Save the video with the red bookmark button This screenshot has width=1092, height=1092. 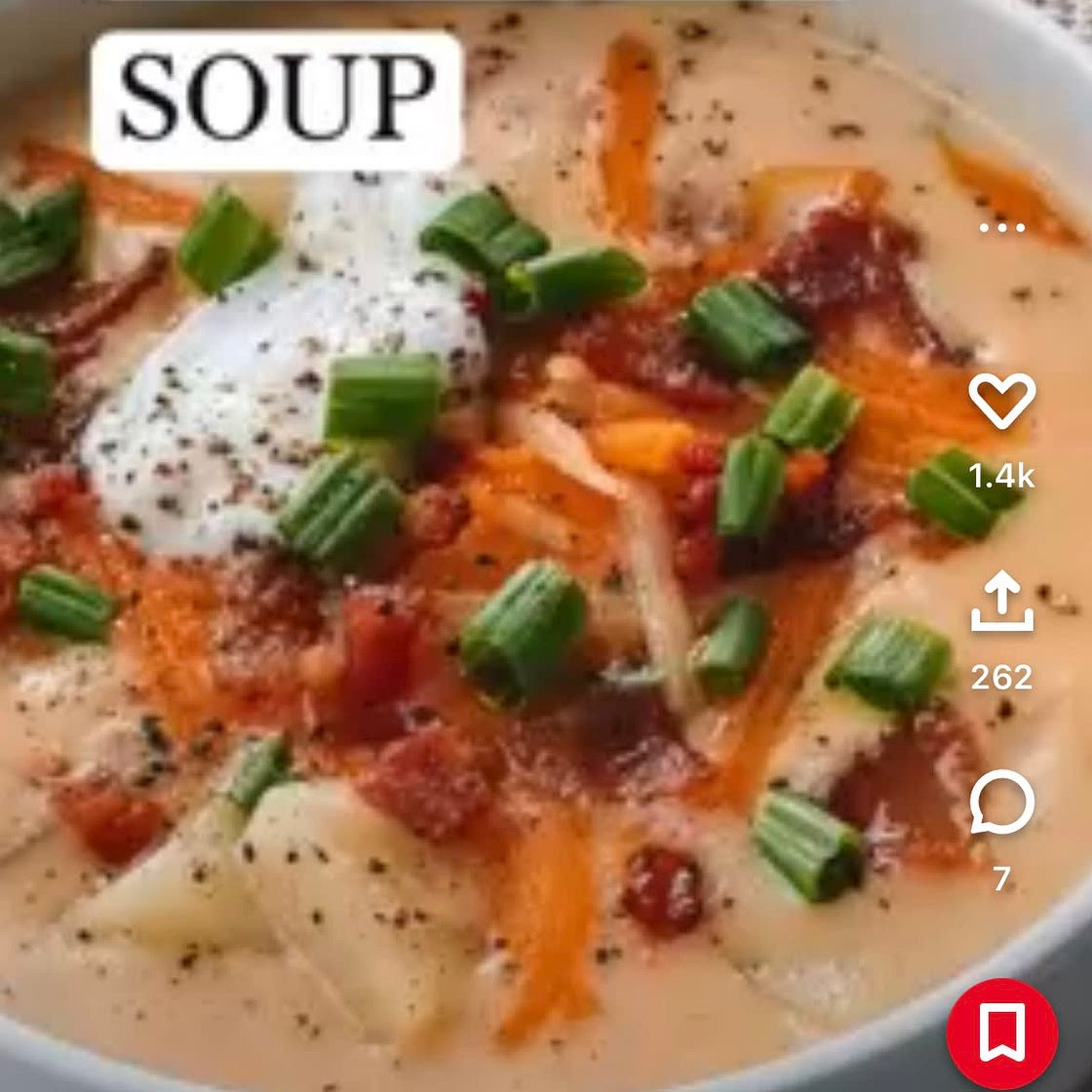click(1001, 1034)
